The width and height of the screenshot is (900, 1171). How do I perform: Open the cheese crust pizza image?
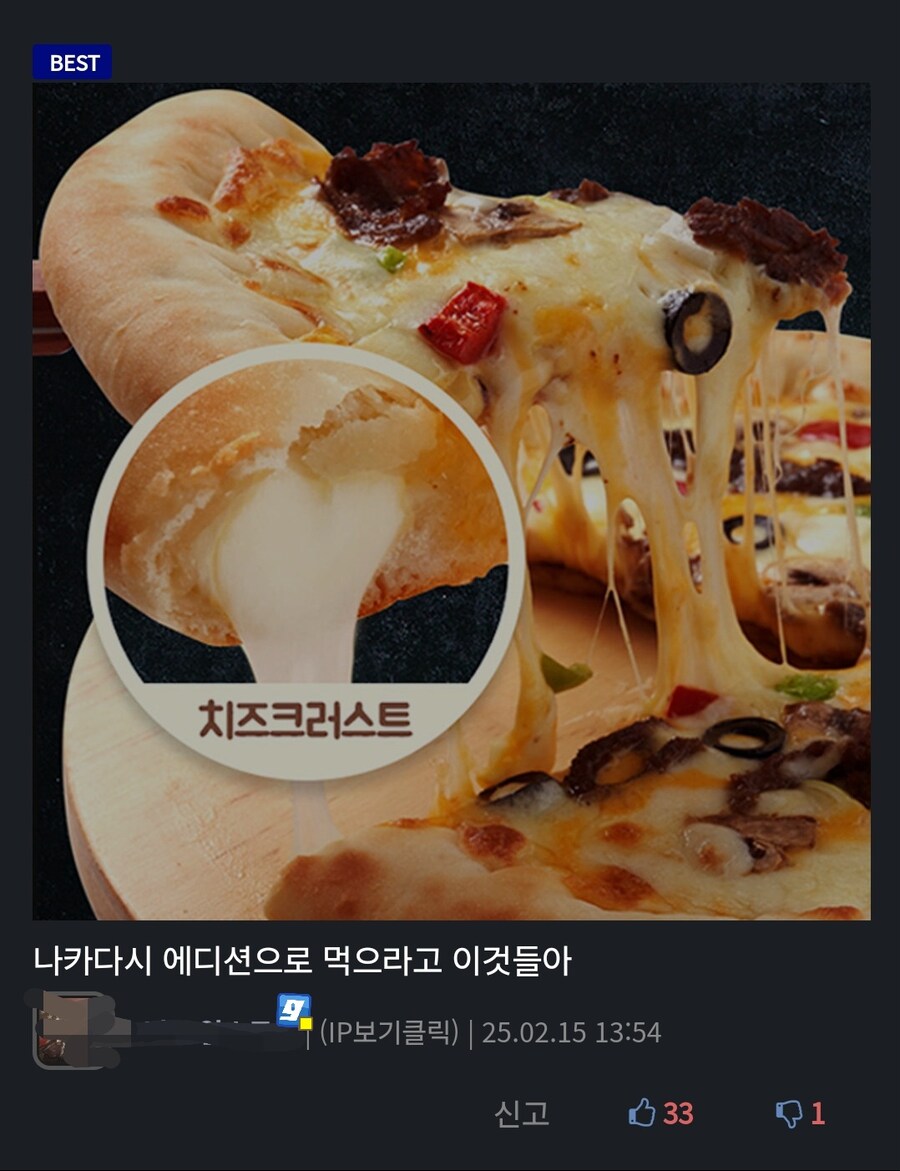451,500
